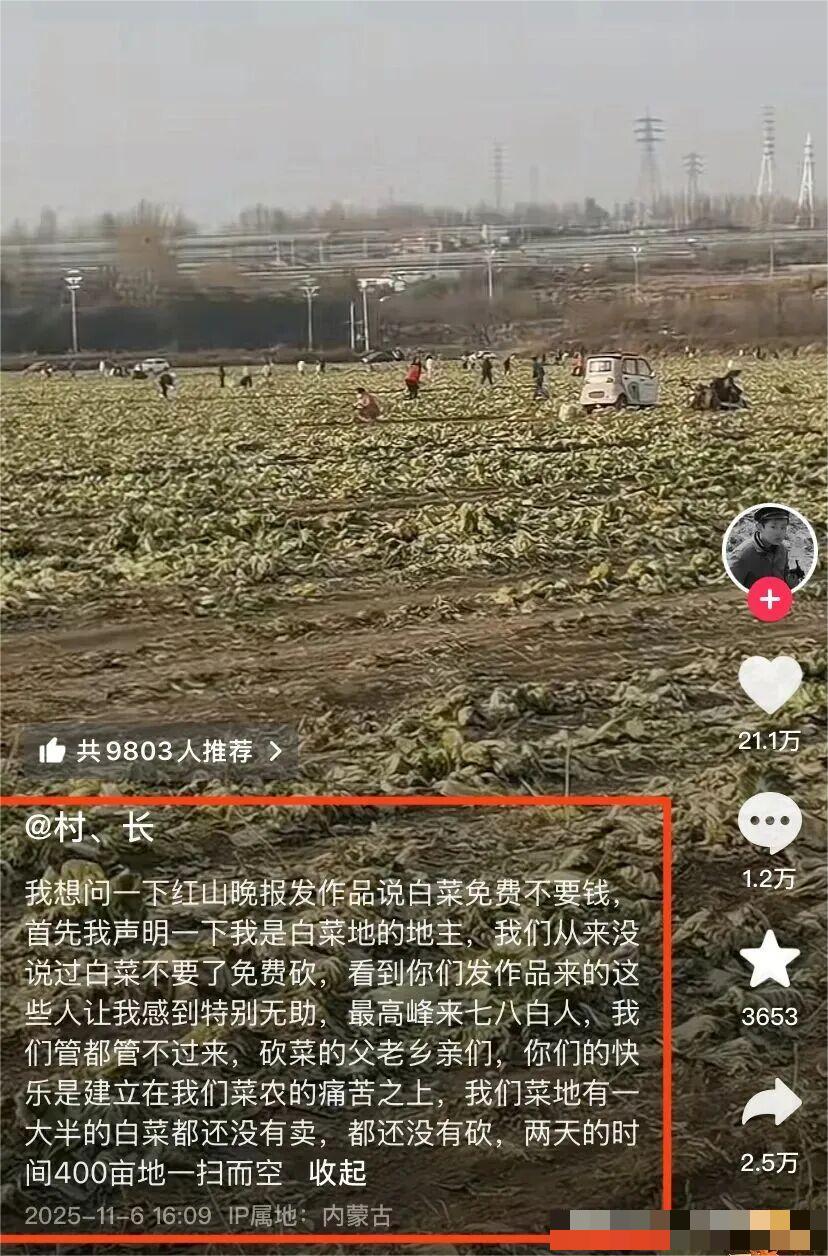The width and height of the screenshot is (828, 1256).
Task: Open the video author's profile avatar
Action: pyautogui.click(x=769, y=549)
